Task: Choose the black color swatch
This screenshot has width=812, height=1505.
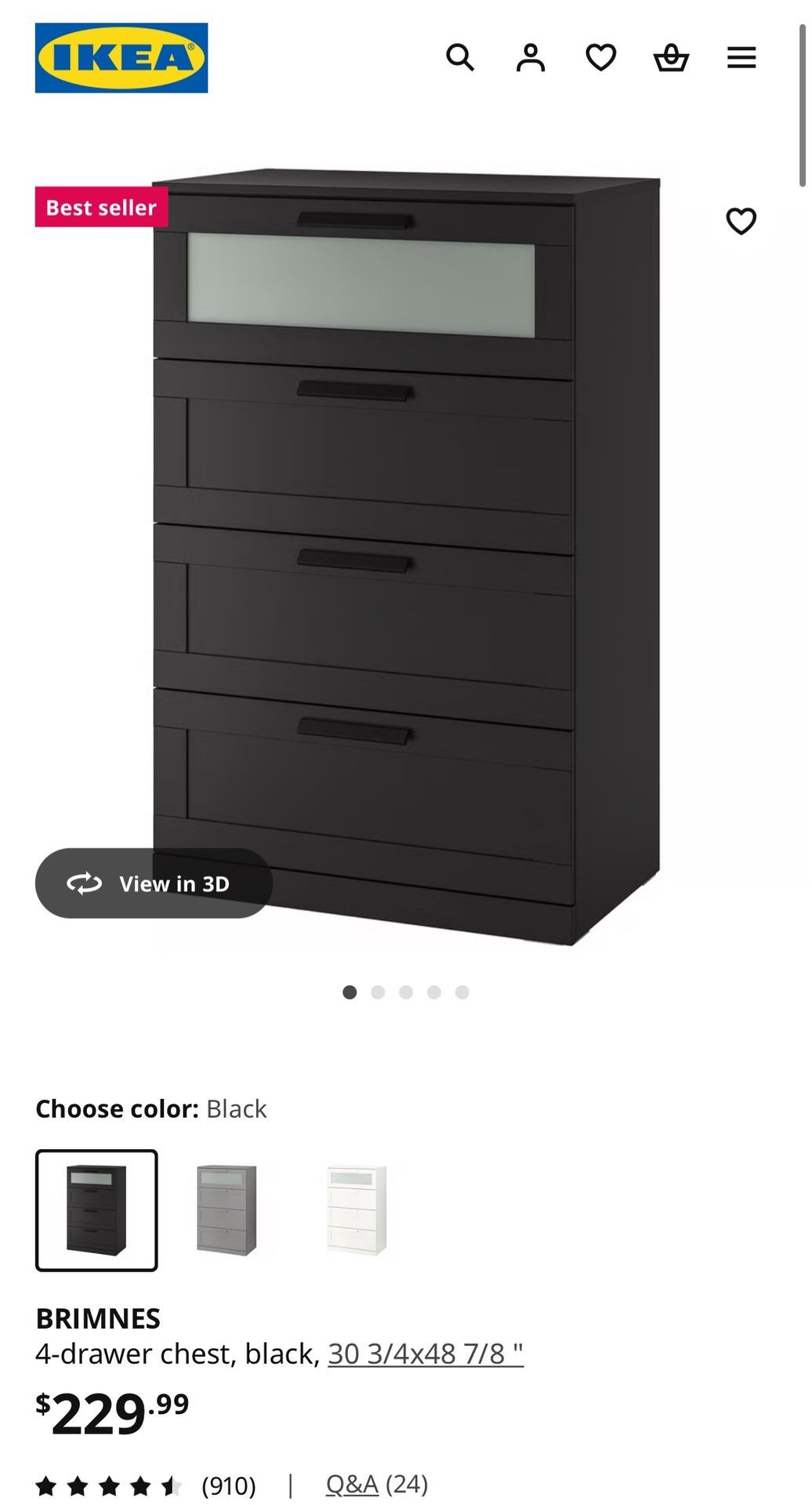Action: [x=96, y=1210]
